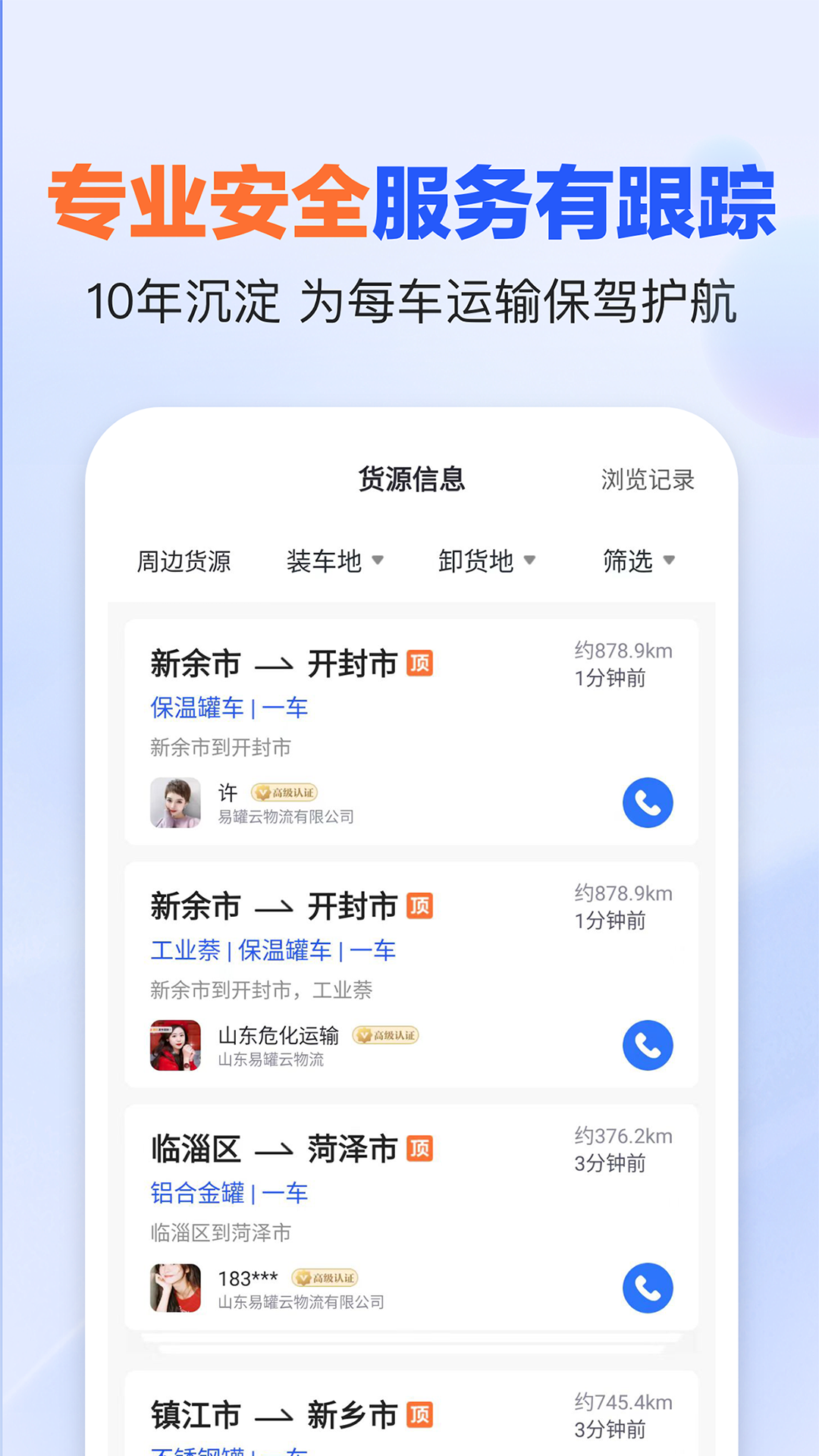Open 浏览记录 browsing history
The image size is (819, 1456).
coord(648,479)
